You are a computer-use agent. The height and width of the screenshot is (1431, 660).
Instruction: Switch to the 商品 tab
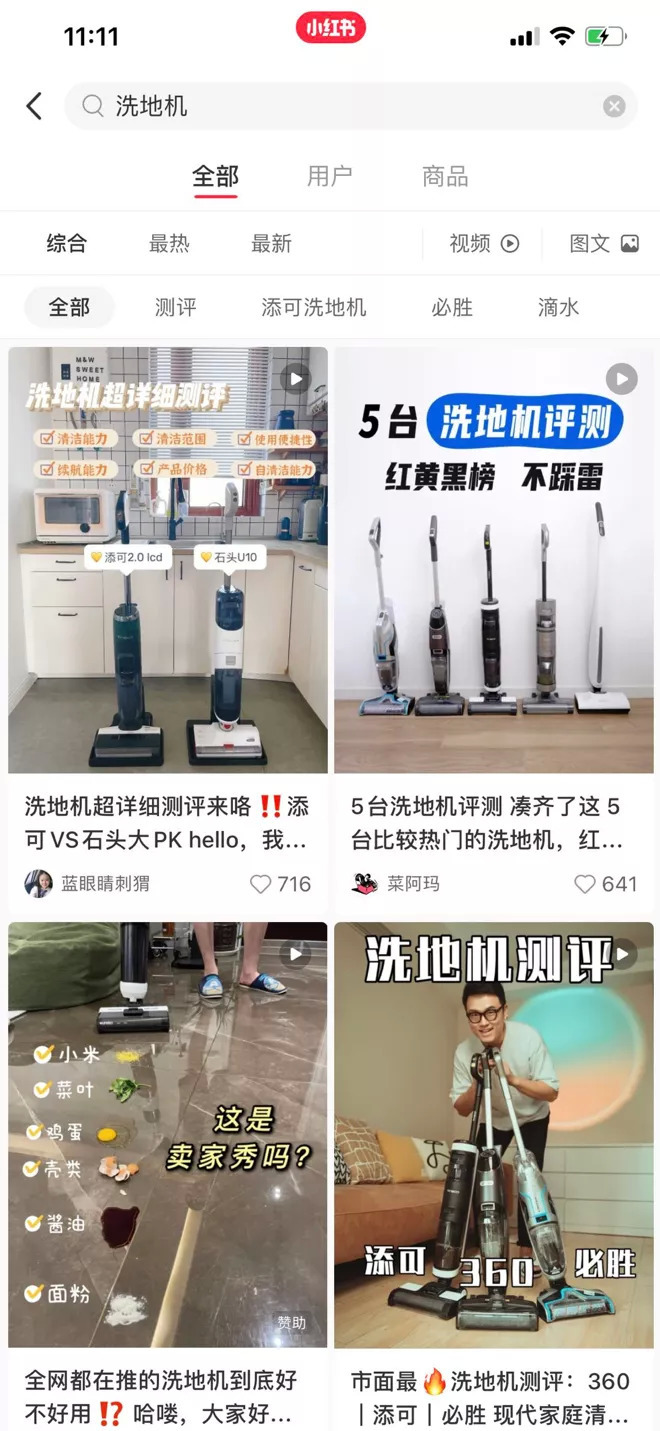445,177
